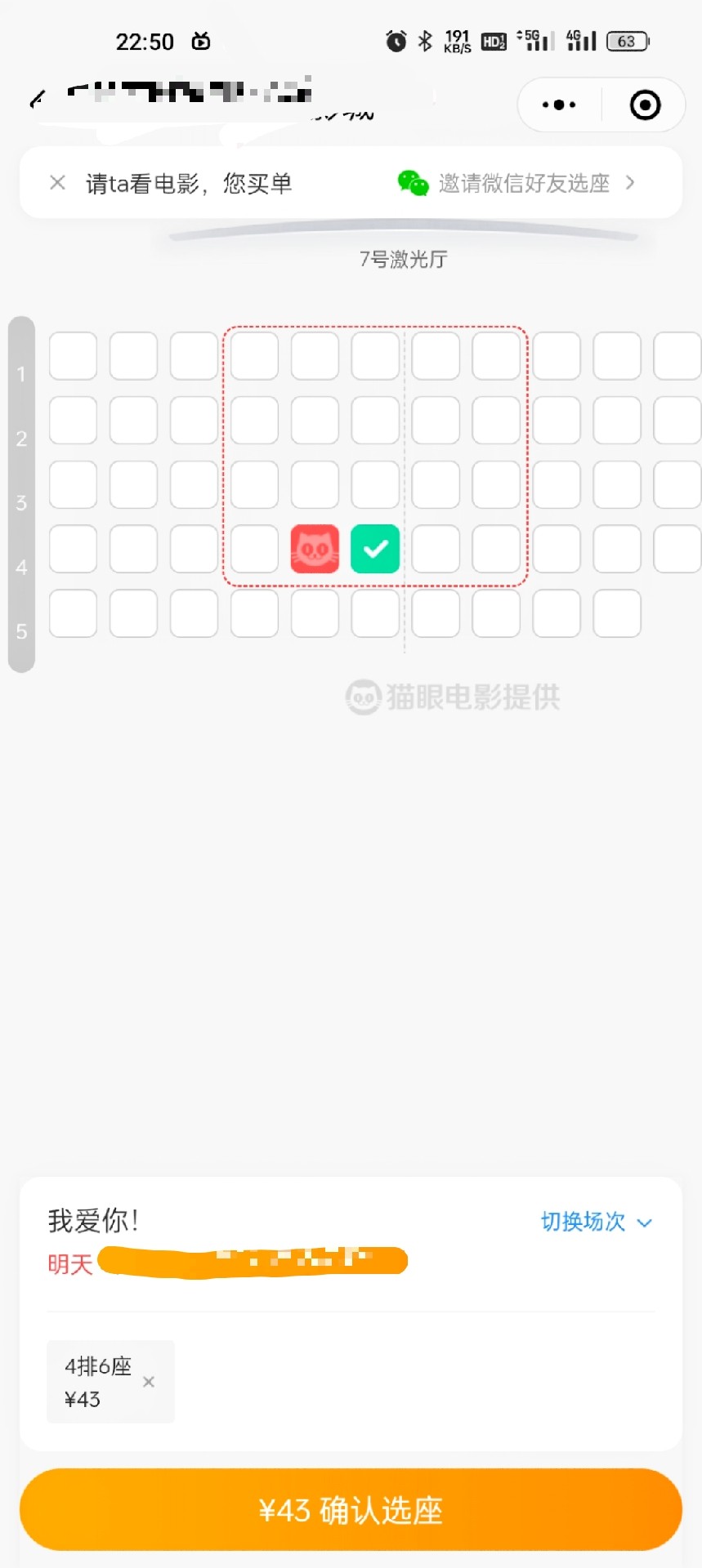This screenshot has width=702, height=1568.
Task: Tap the red cat-icon seat
Action: click(x=315, y=549)
